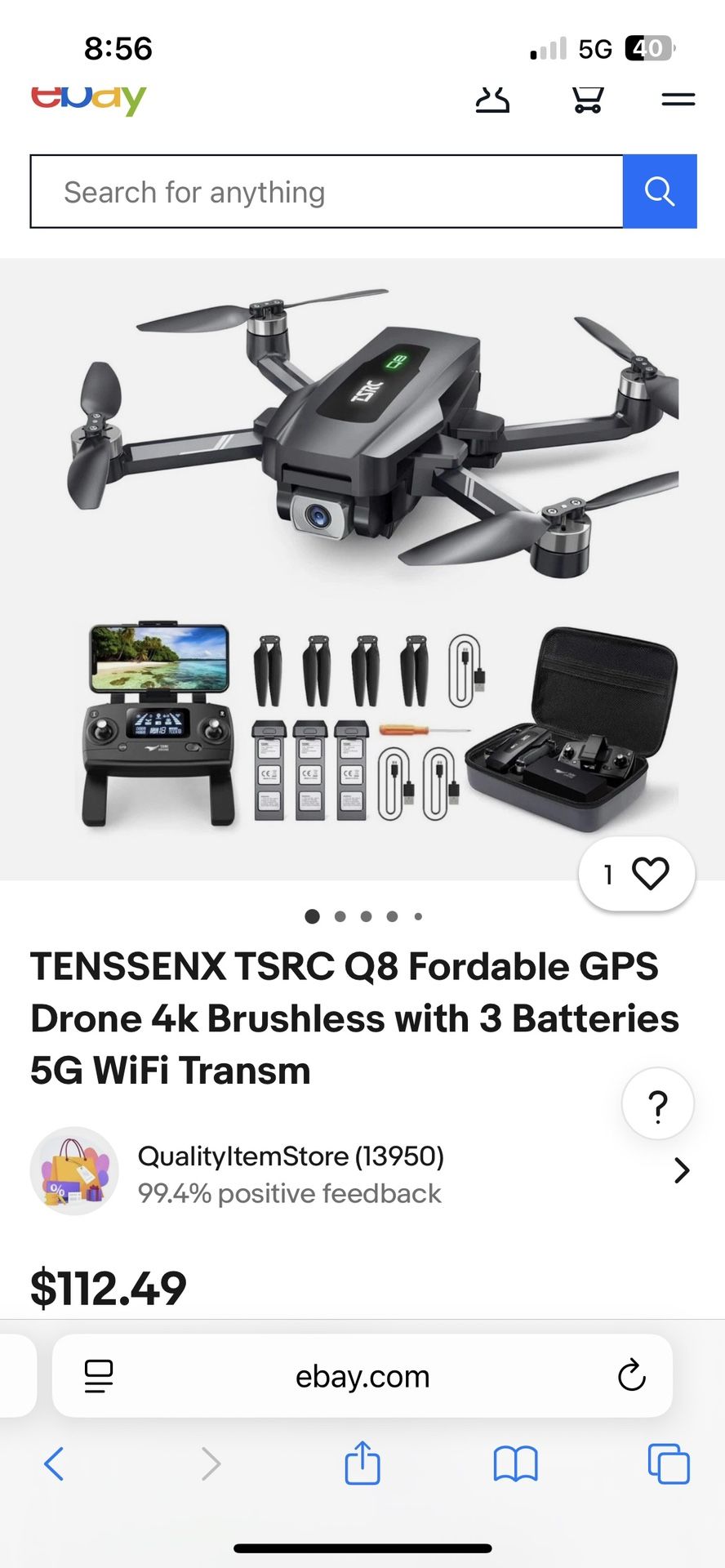Tap the search magnifier button
This screenshot has height=1568, width=725.
(x=659, y=191)
